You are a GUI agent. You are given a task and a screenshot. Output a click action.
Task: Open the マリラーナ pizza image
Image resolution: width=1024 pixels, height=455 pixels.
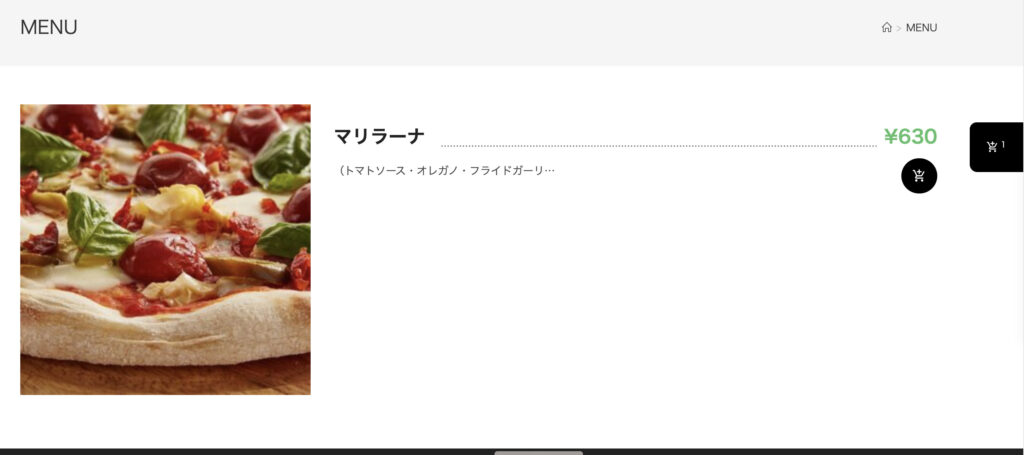pyautogui.click(x=165, y=249)
